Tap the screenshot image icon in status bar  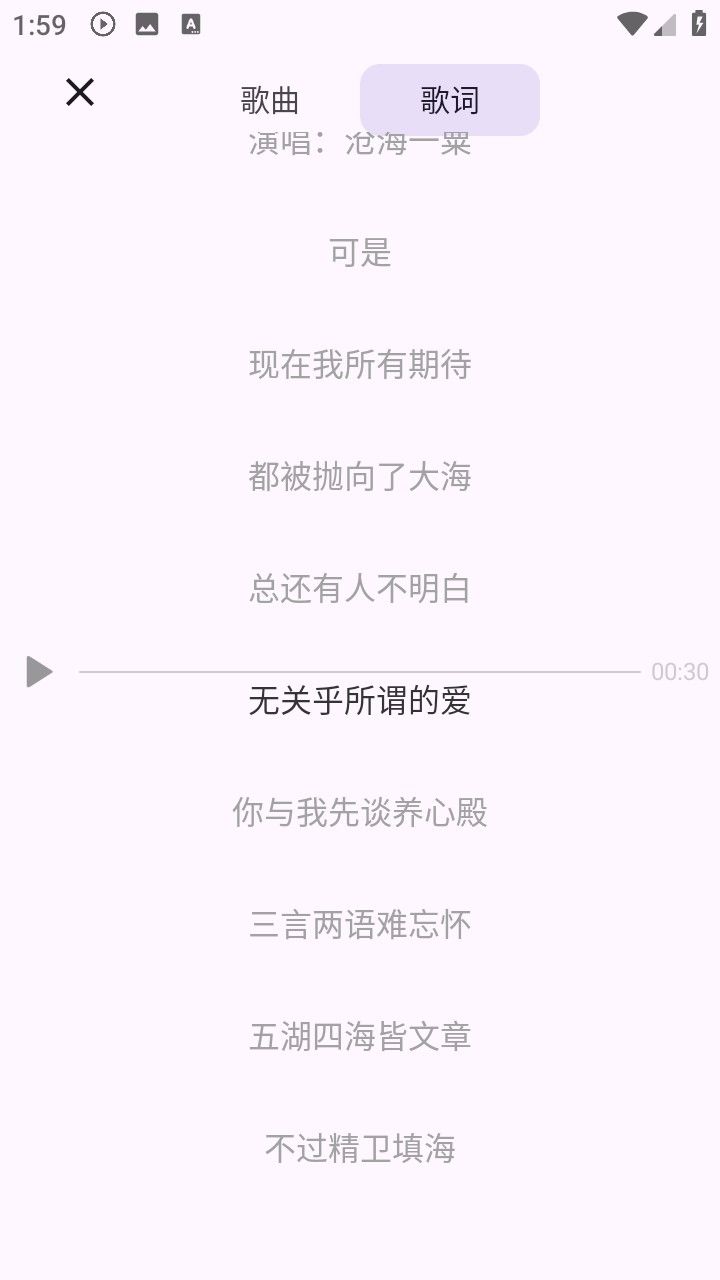[x=146, y=24]
